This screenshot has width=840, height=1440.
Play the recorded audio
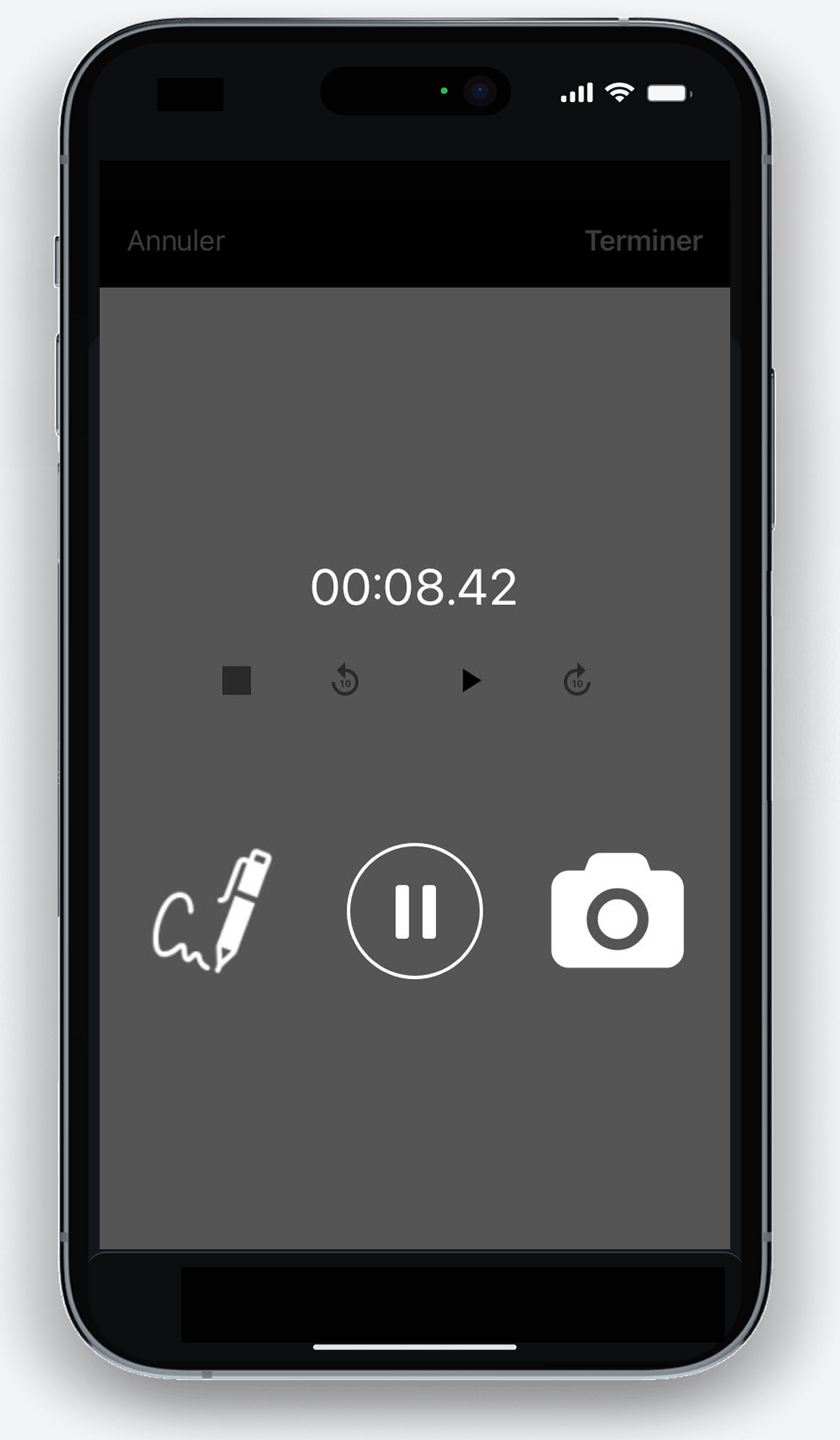(470, 681)
